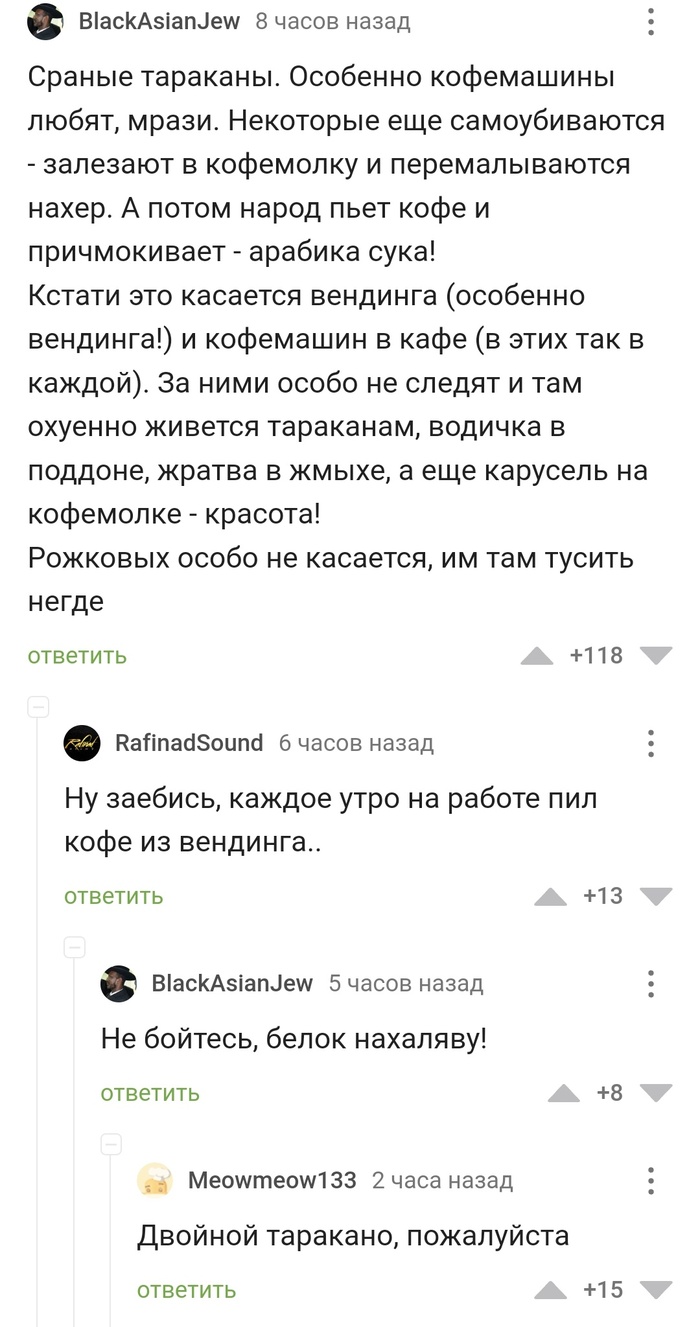The height and width of the screenshot is (1327, 700).
Task: Upvote RafinadSound's comment rated +13
Action: (x=550, y=896)
